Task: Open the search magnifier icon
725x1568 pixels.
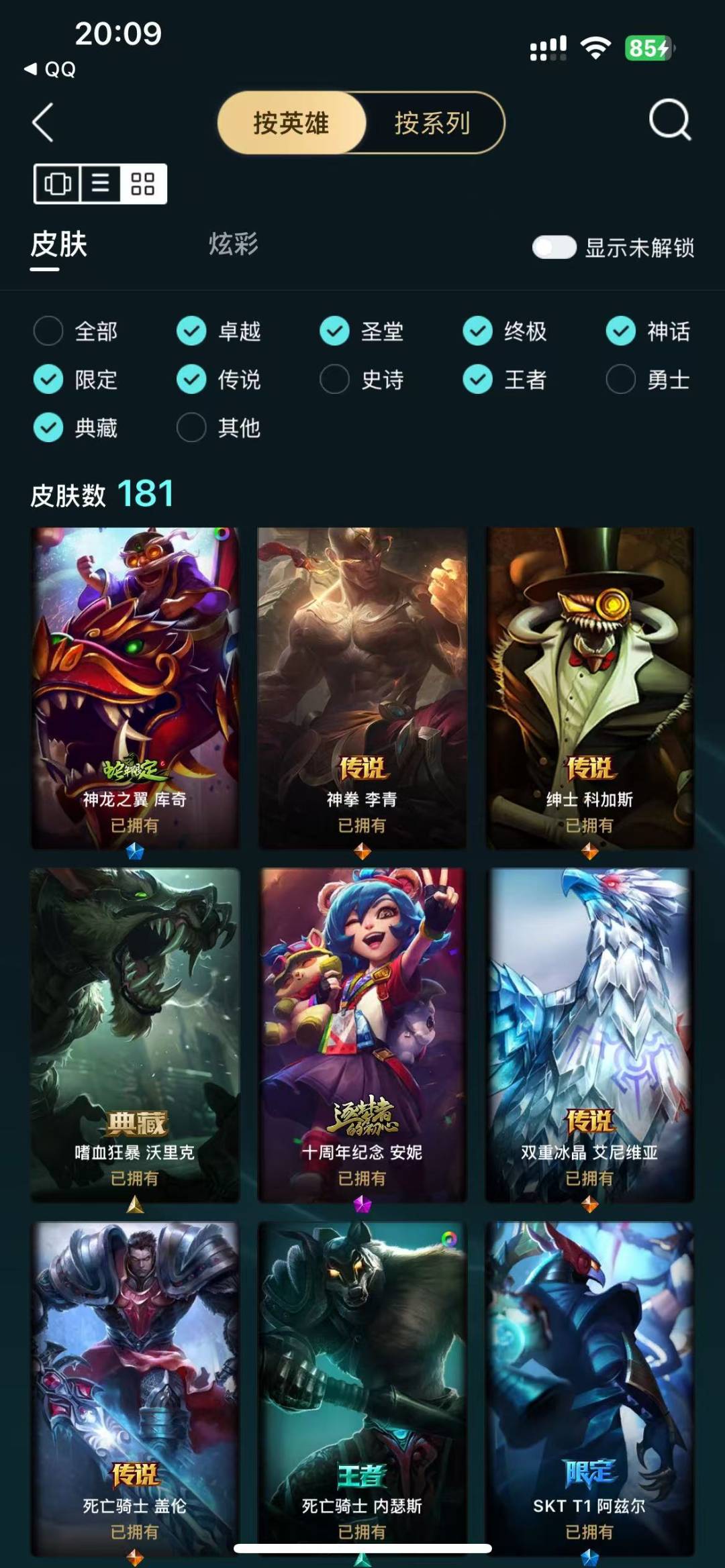Action: 670,120
